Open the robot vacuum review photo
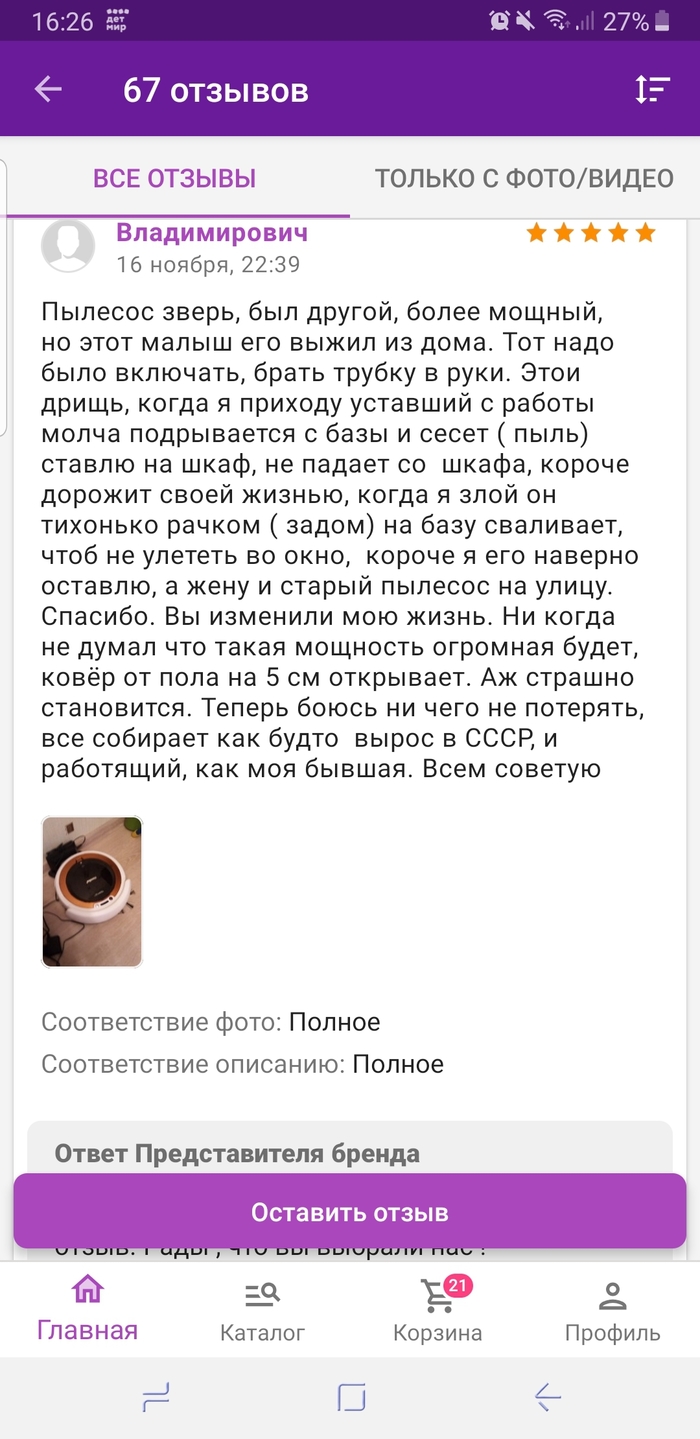The image size is (700, 1439). (92, 892)
